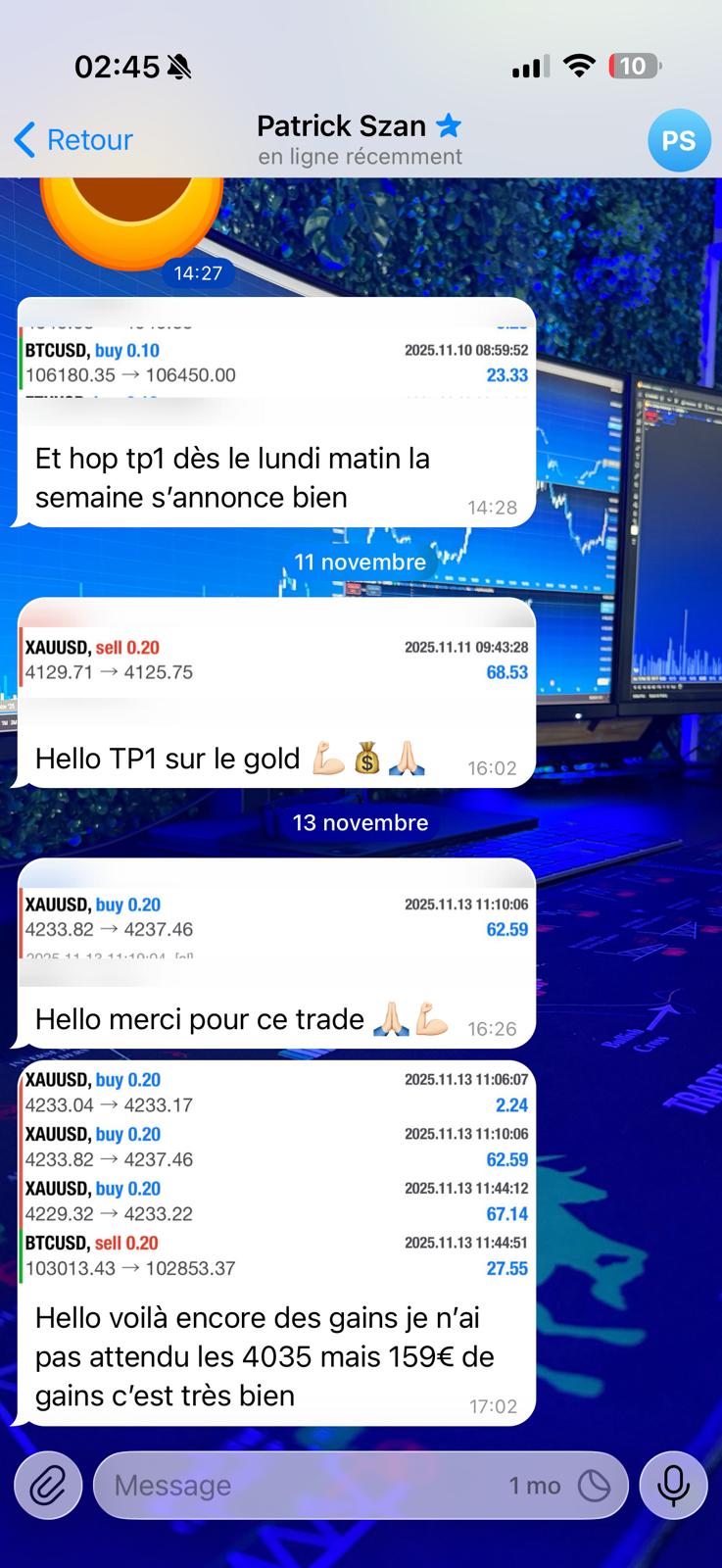Tap the paperclip attach icon
The height and width of the screenshot is (1568, 722).
coord(46,1486)
